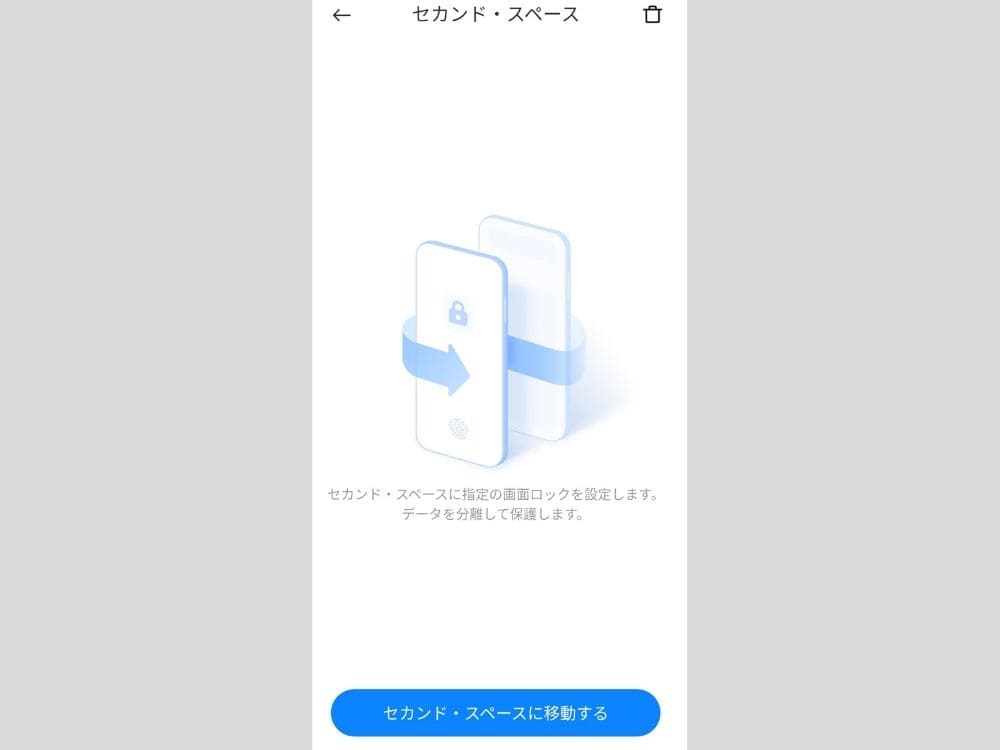Delete Second Space via trash icon

[652, 15]
